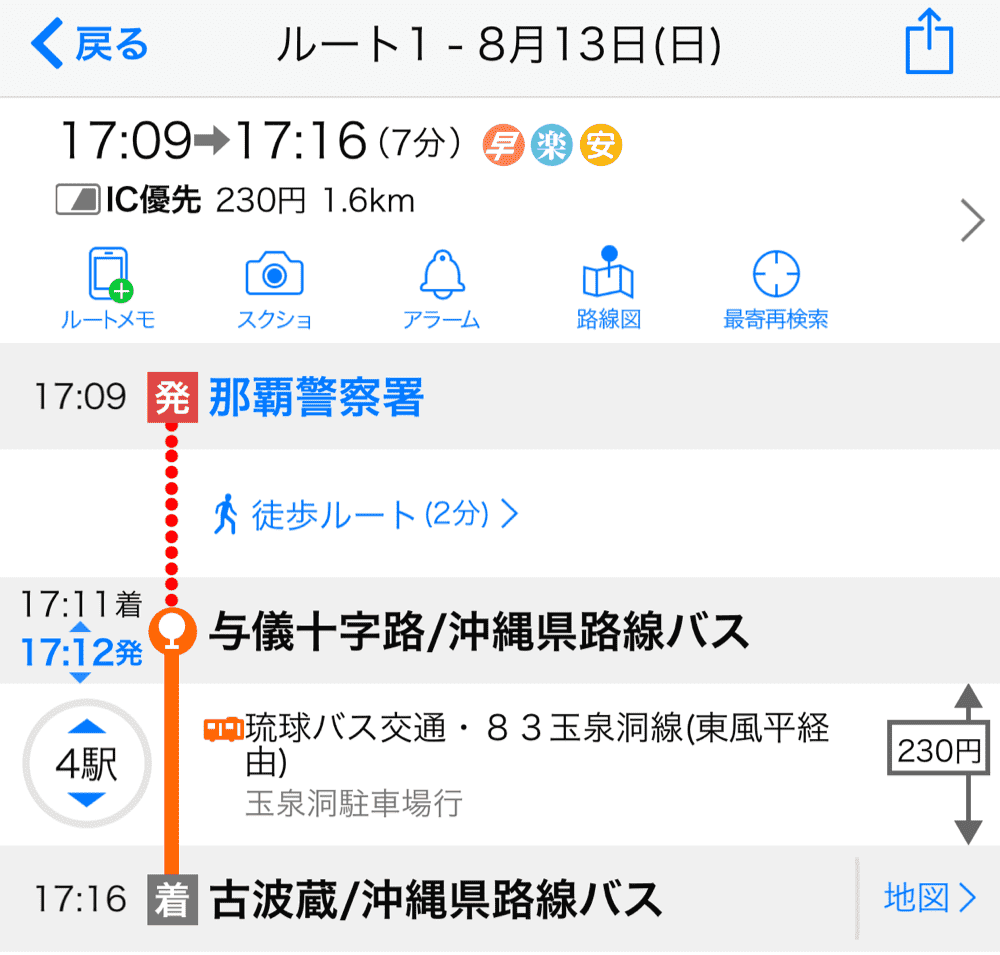This screenshot has height=955, width=1000.
Task: Open the route fare details chevron
Action: [971, 221]
